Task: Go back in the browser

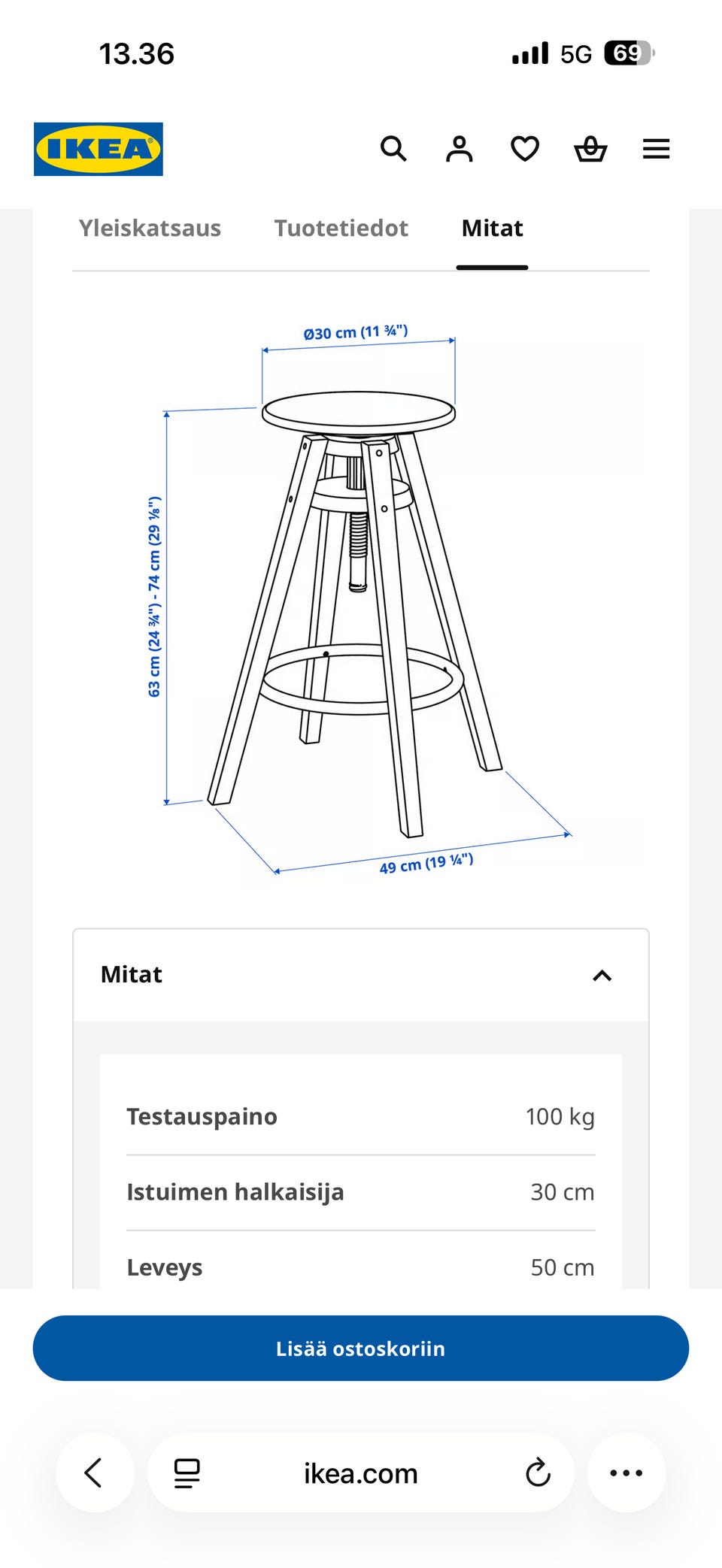Action: coord(95,1473)
